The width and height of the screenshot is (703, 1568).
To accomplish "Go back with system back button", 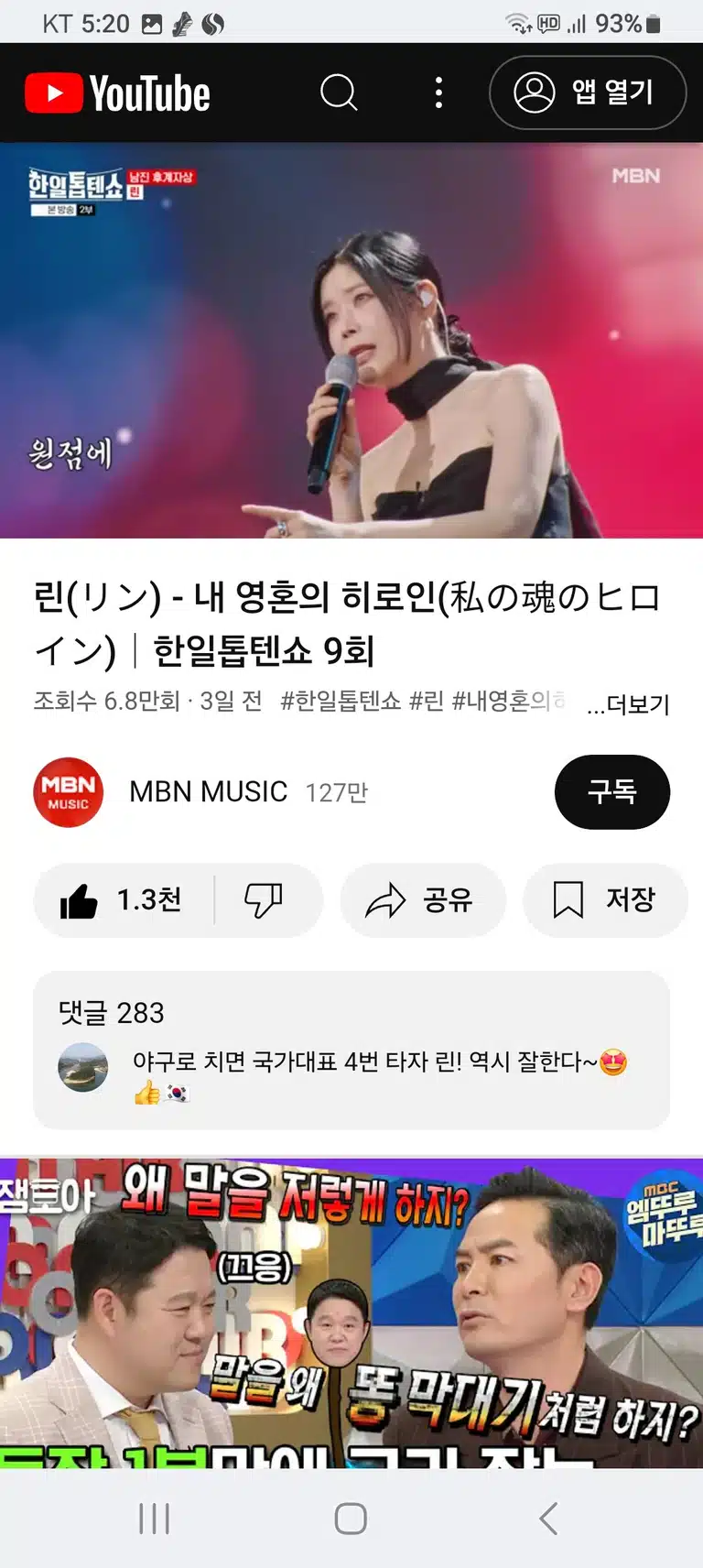I will (548, 1518).
